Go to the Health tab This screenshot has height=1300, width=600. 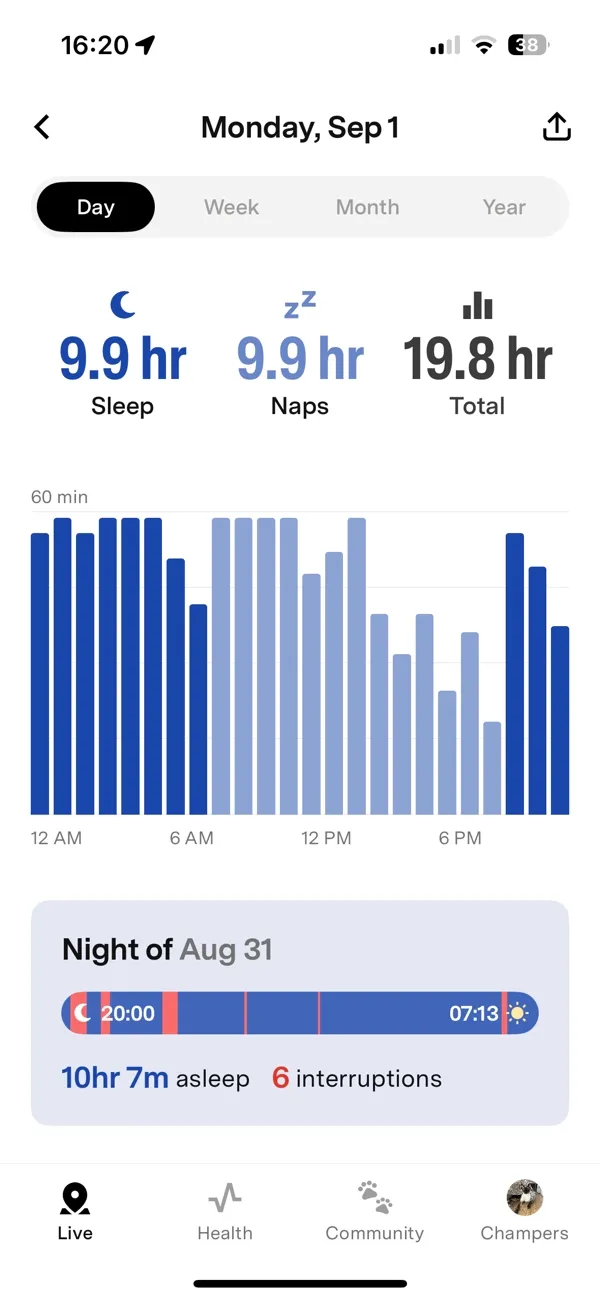click(225, 1210)
